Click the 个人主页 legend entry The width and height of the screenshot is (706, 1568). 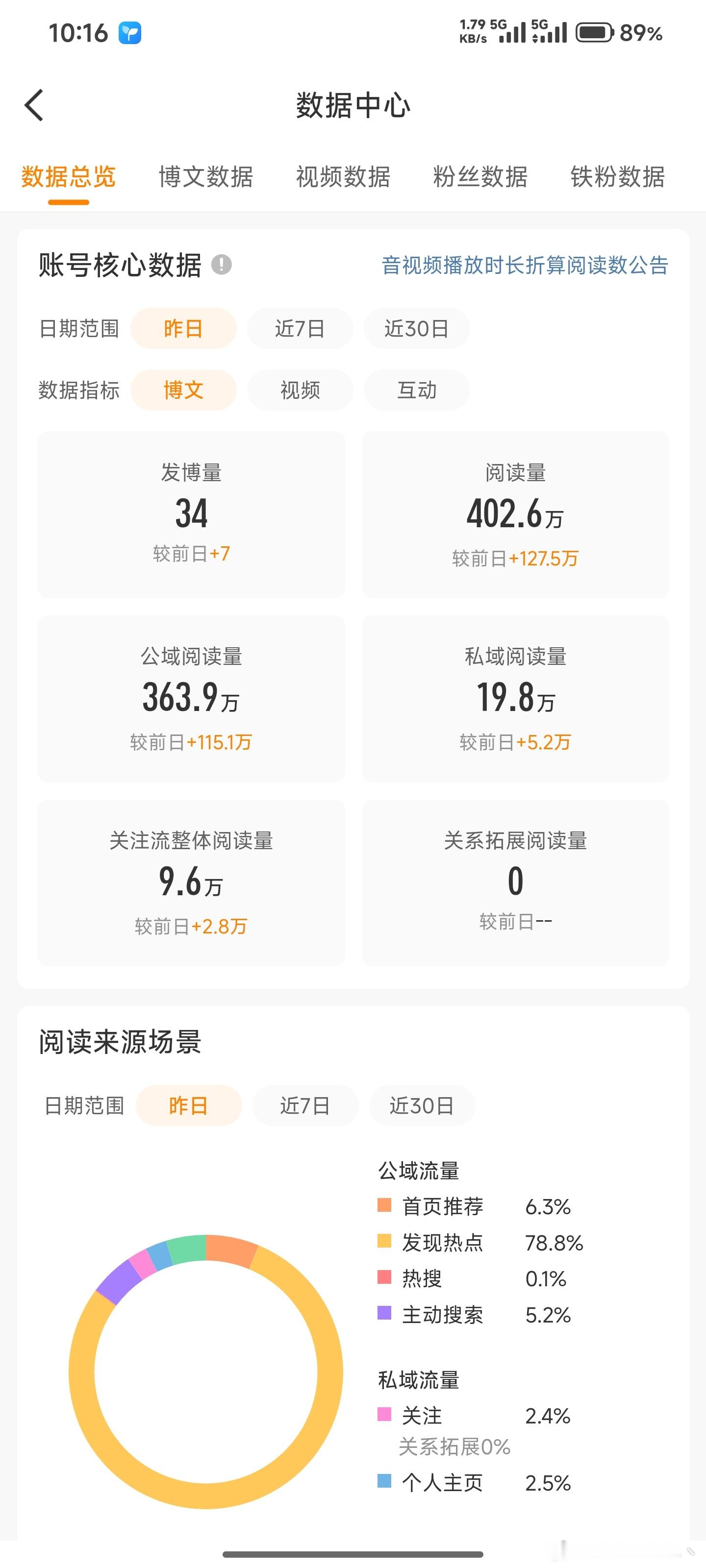point(443,1483)
